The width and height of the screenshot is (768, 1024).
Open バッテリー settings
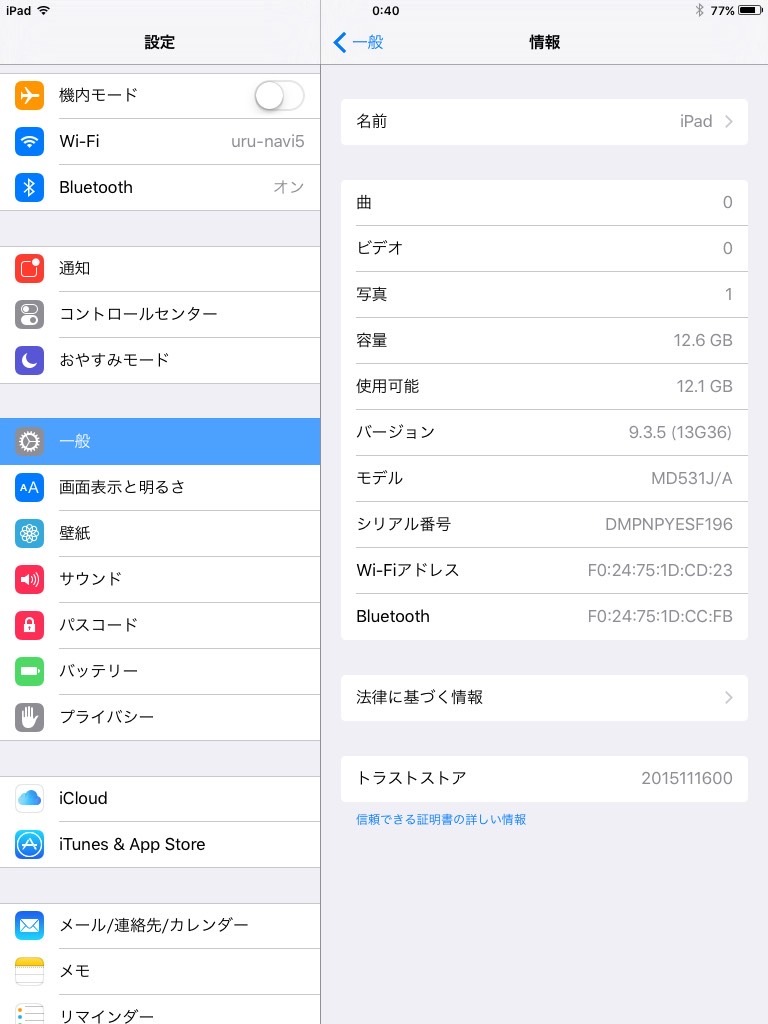(160, 671)
